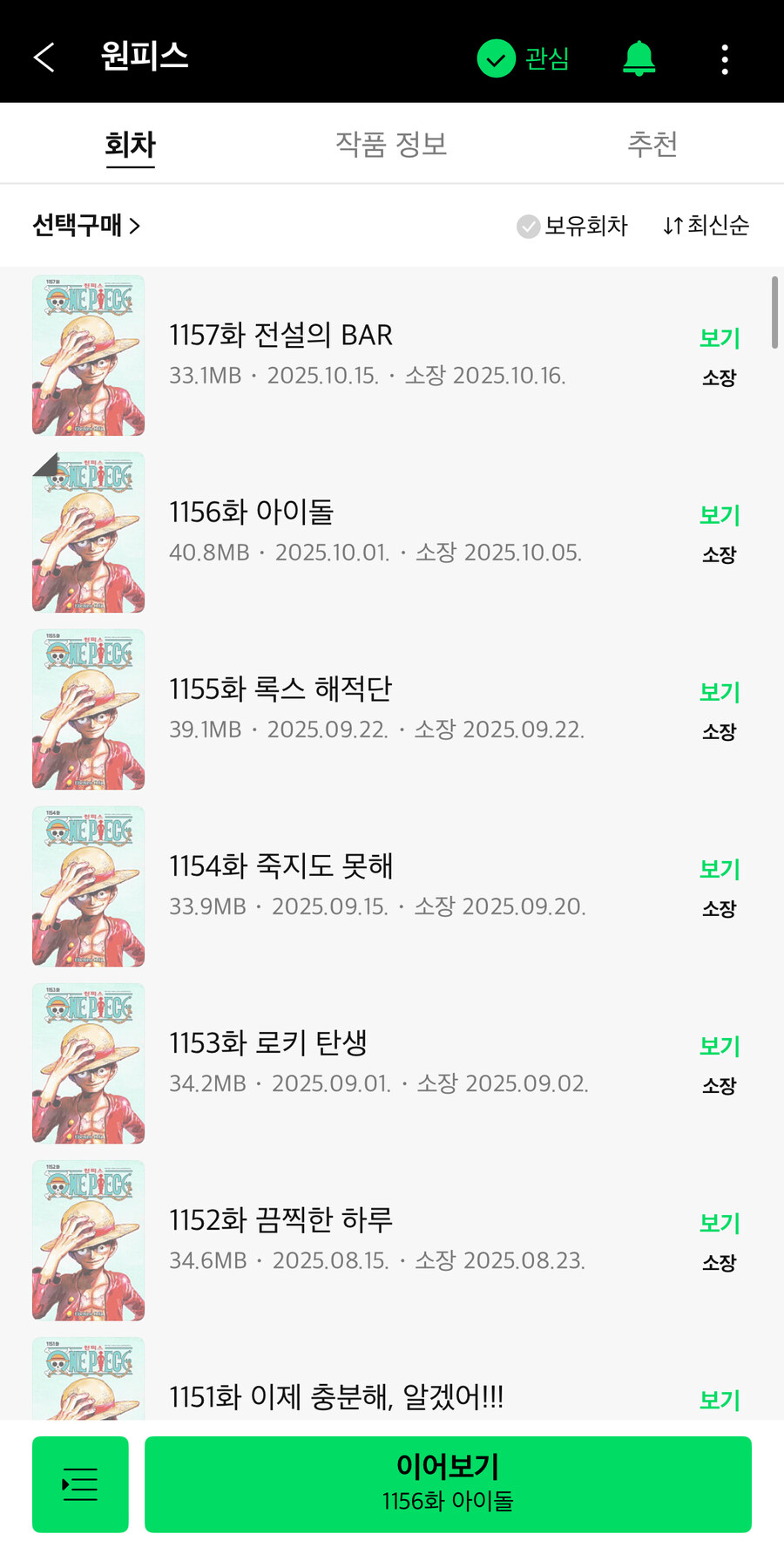Tap the green check icon next to 관심
784x1561 pixels.
(495, 58)
